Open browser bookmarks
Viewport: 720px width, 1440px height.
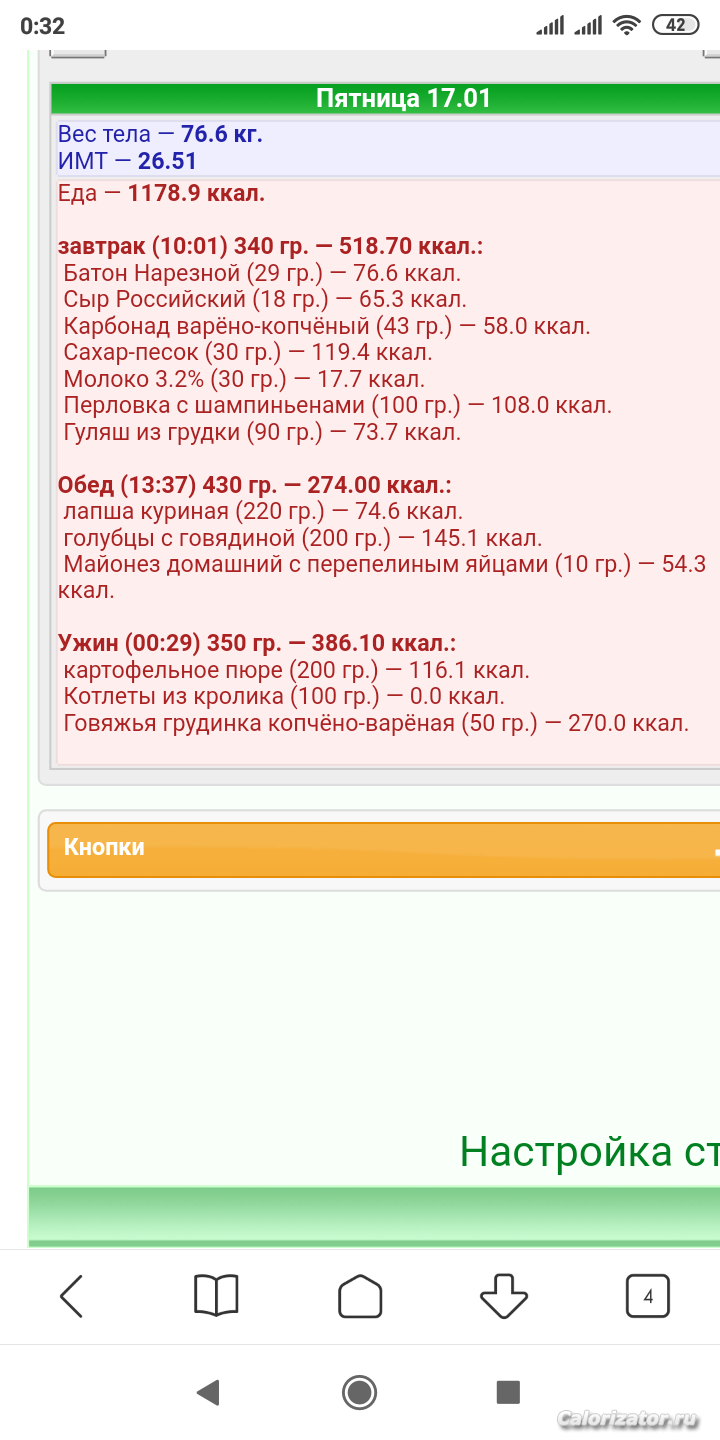tap(216, 1296)
